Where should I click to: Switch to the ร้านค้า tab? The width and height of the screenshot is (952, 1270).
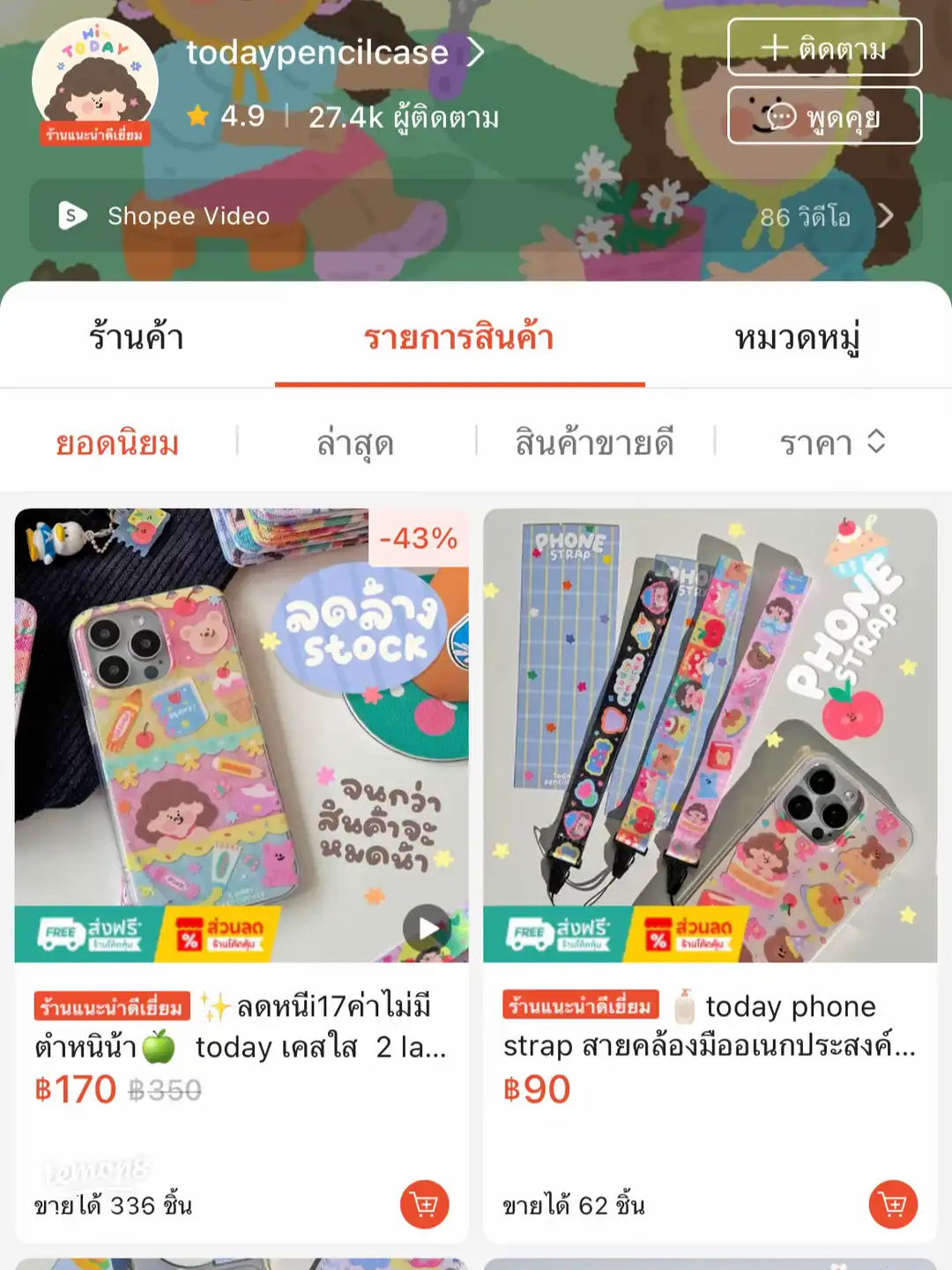(137, 338)
